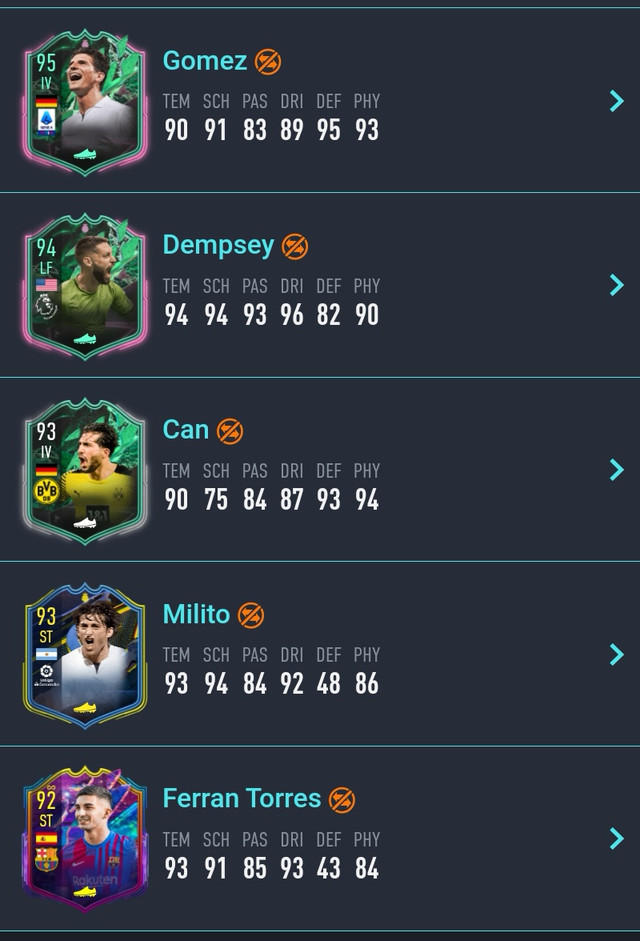
Task: Open Ferran Torres player details
Action: pyautogui.click(x=616, y=838)
